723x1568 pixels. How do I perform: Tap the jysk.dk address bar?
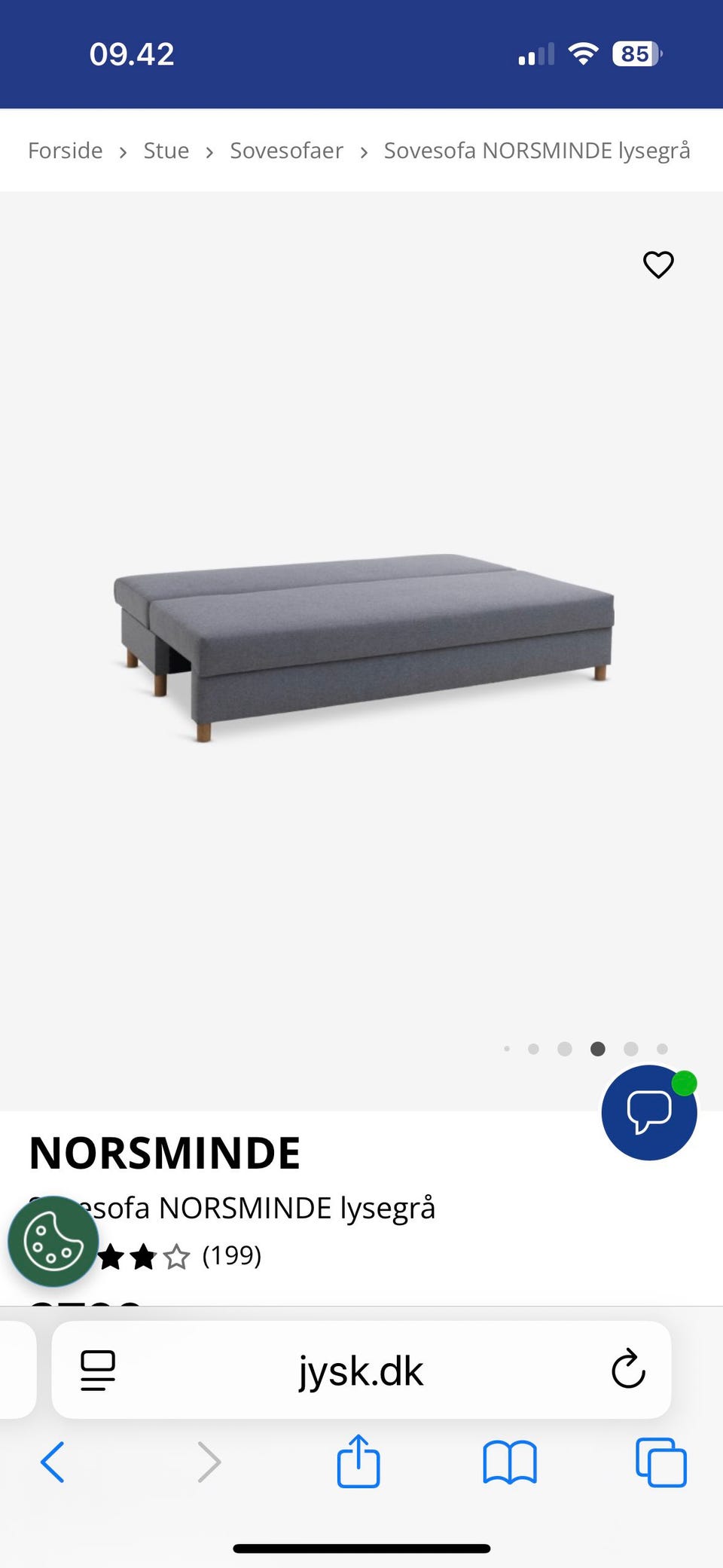pos(361,1371)
